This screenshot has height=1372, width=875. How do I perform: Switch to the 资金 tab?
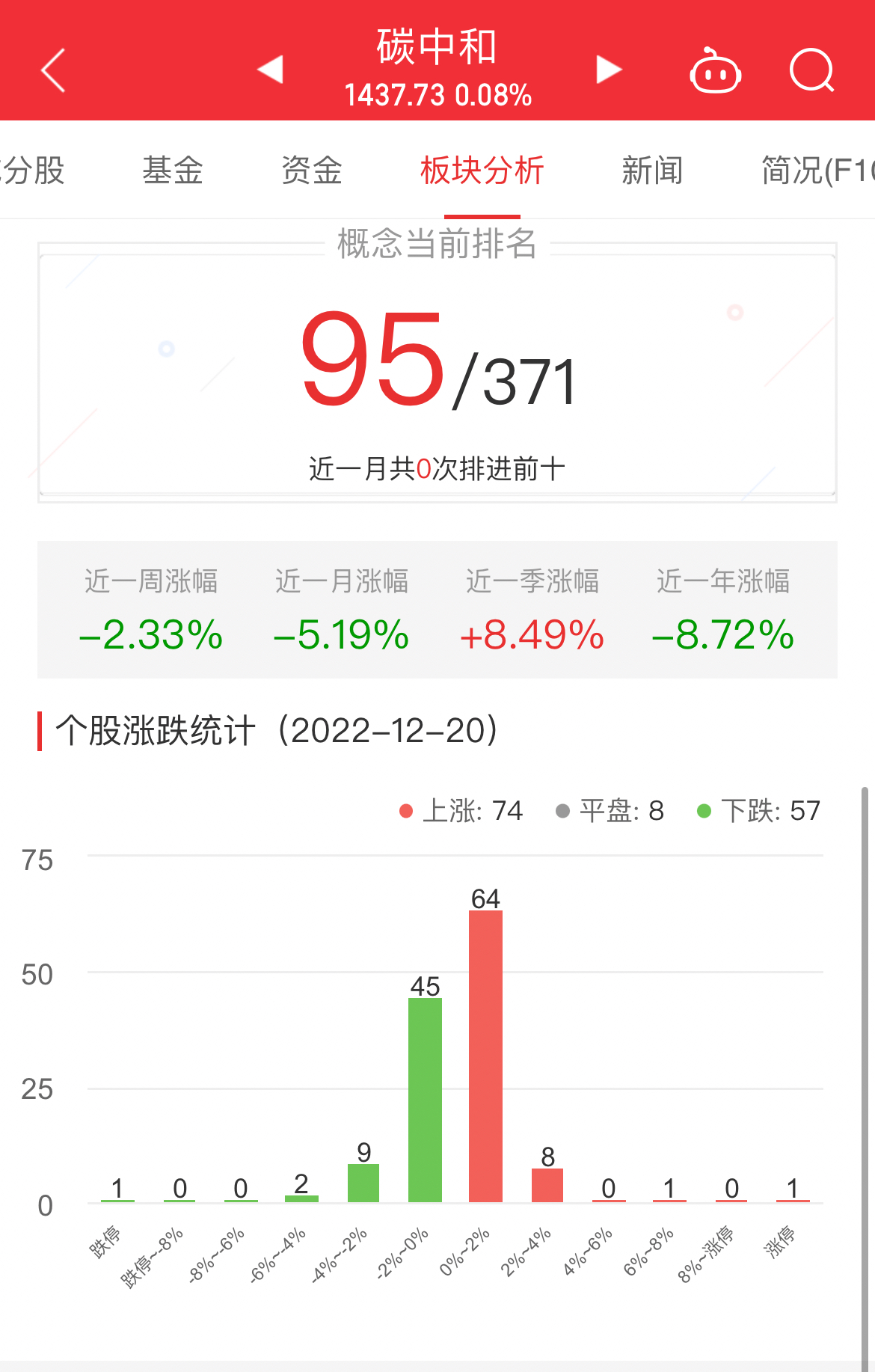tap(312, 171)
